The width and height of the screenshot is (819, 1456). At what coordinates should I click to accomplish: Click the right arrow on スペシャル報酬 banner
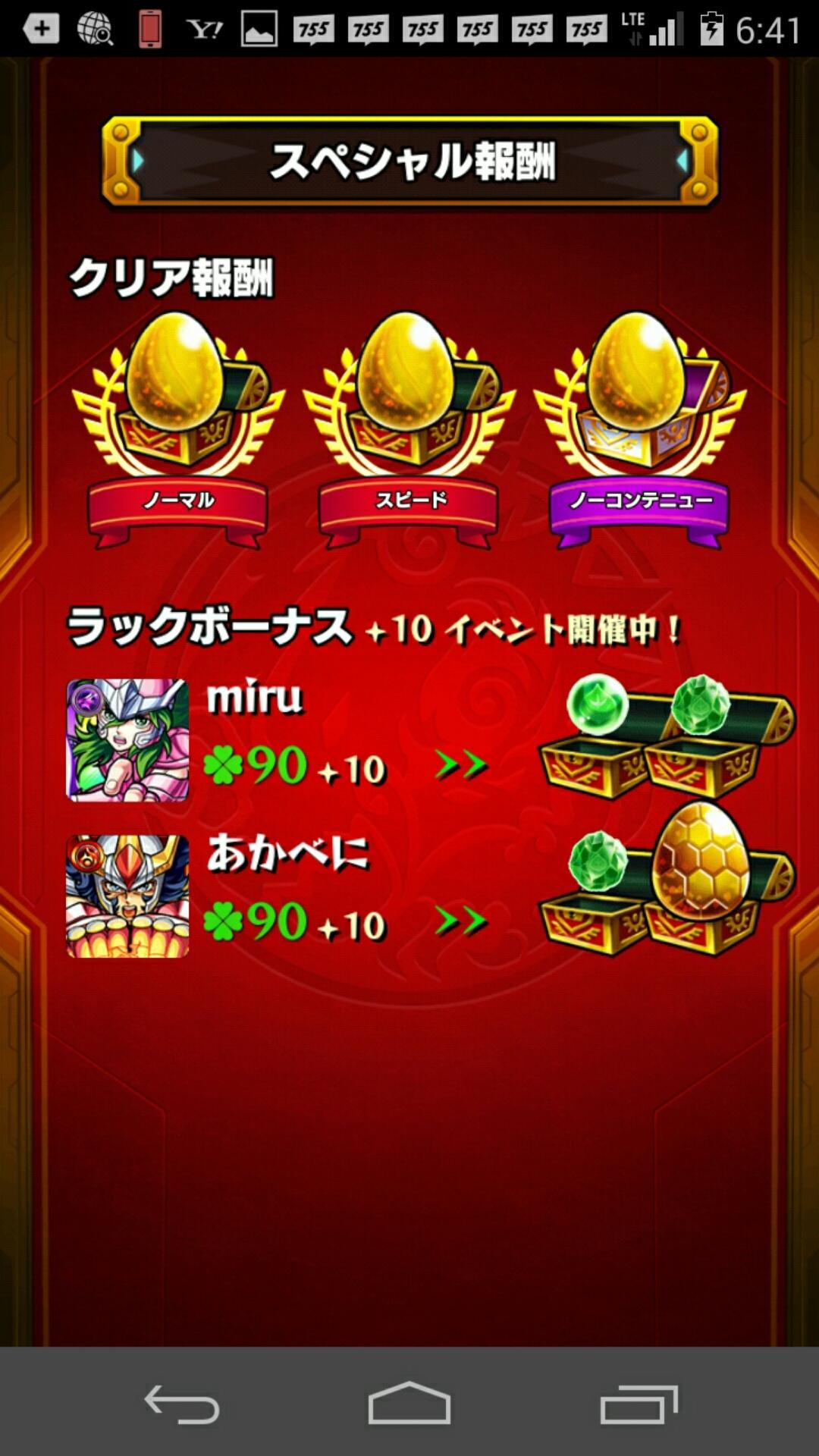681,161
